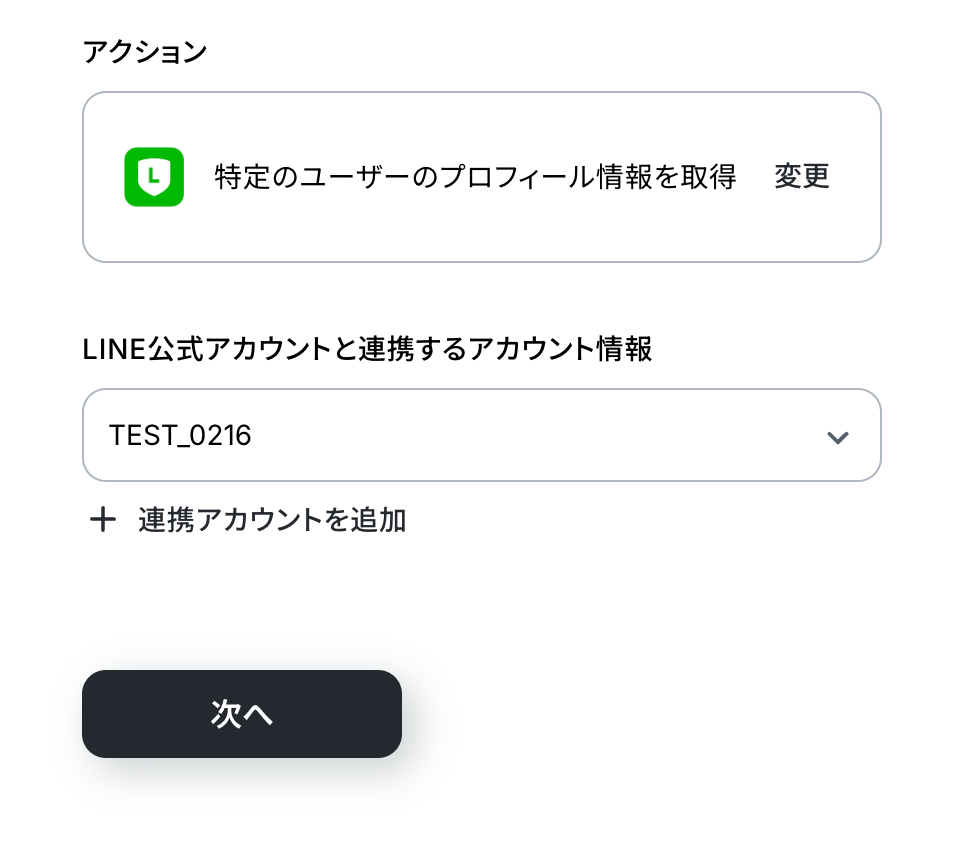972x842 pixels.
Task: Proceed with the 次へ button
Action: click(x=242, y=714)
